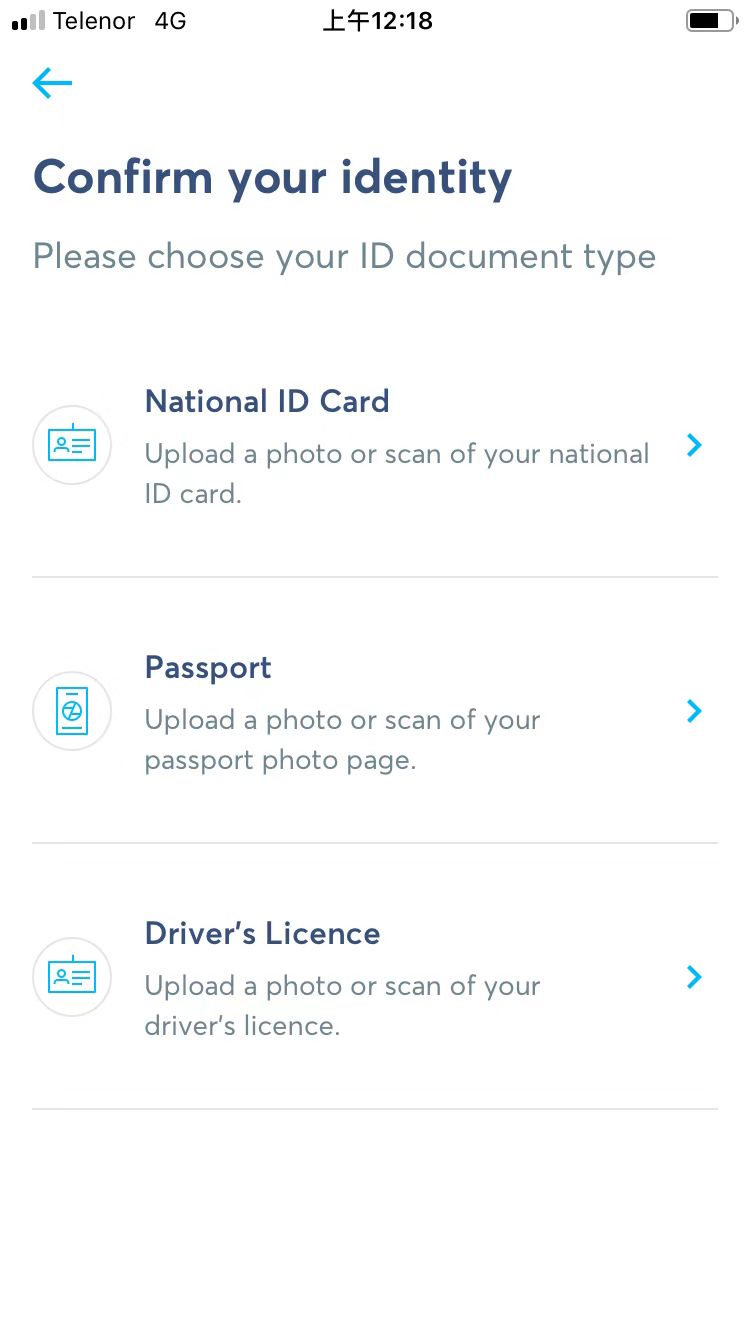Choose Passport as ID document

click(374, 712)
